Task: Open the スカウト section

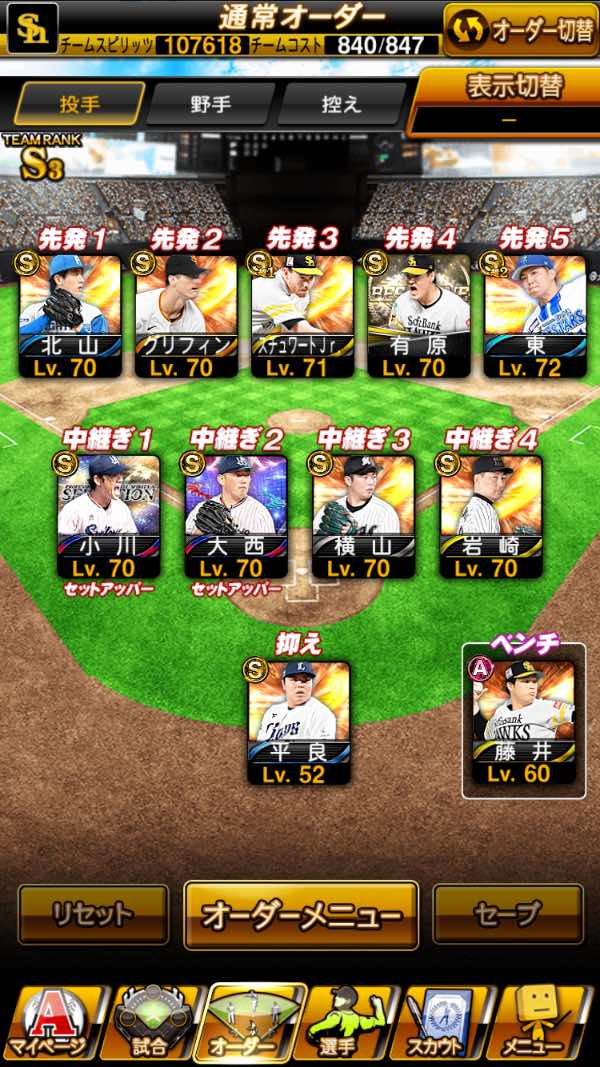Action: 442,1025
